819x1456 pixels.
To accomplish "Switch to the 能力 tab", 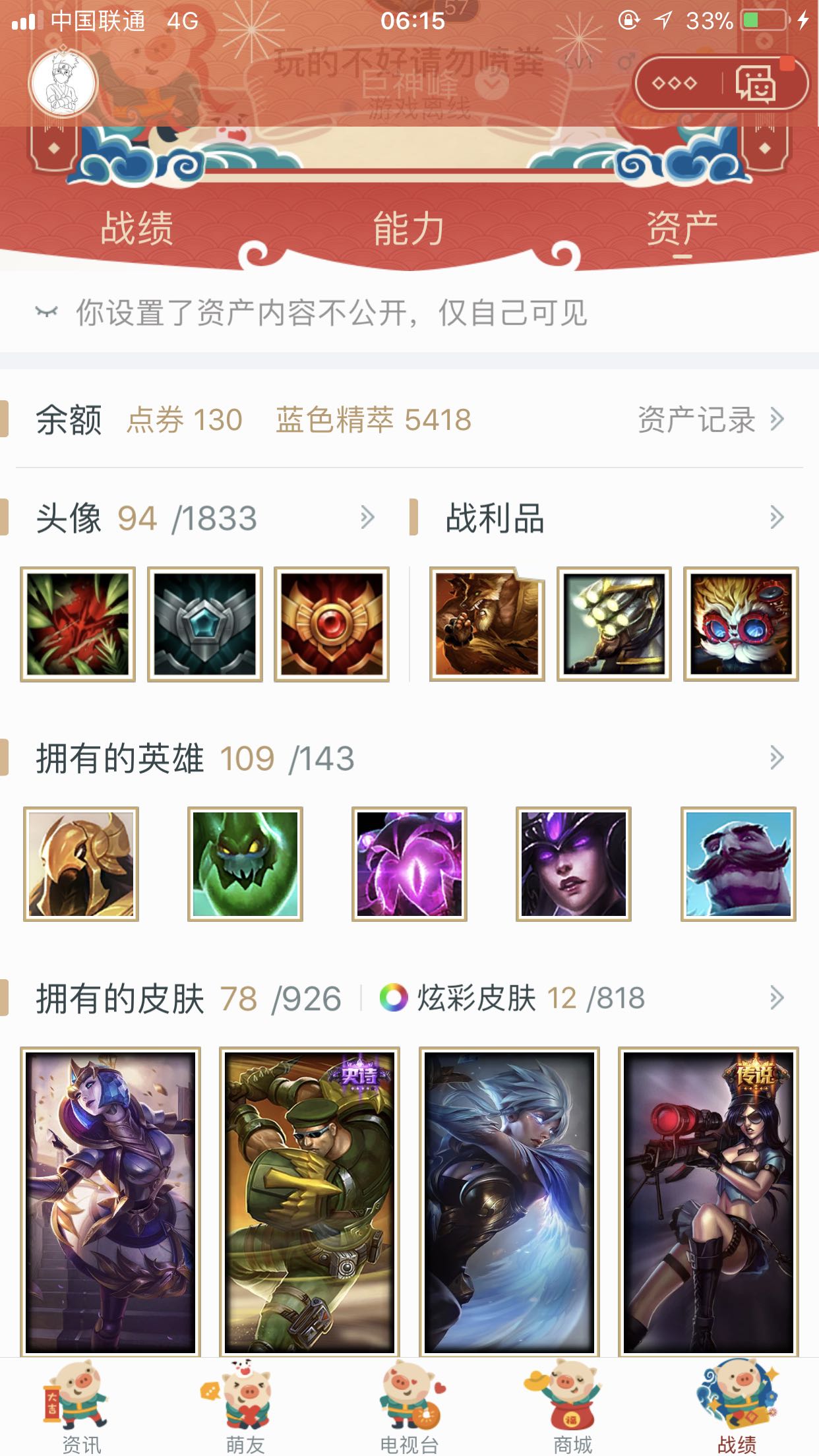I will 409,229.
